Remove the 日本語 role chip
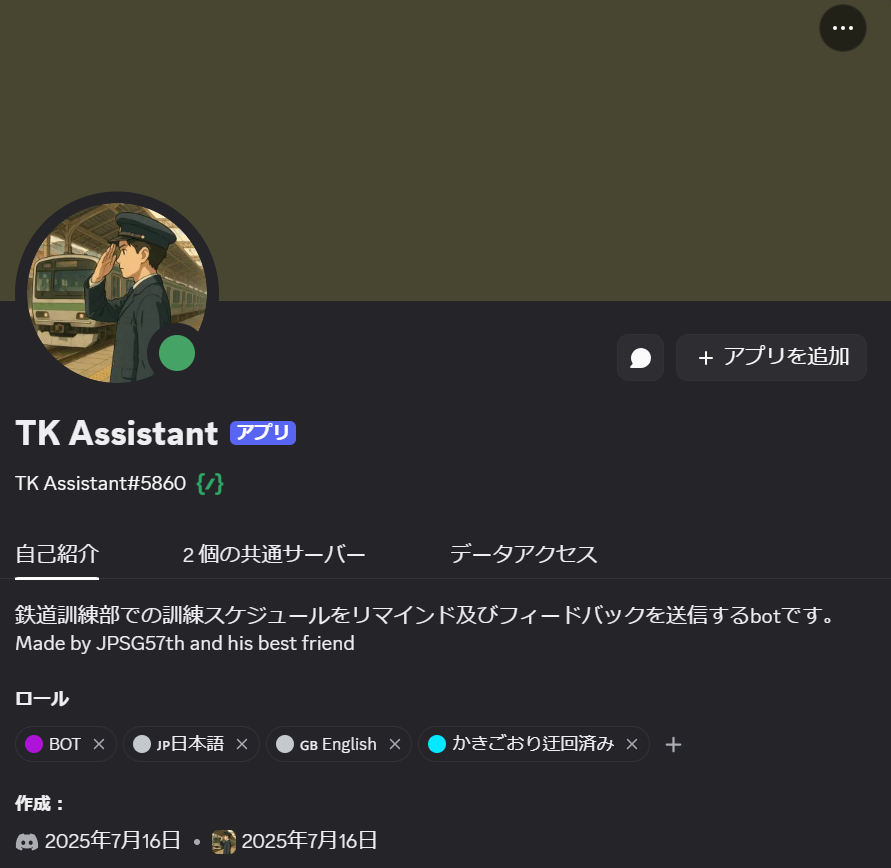The height and width of the screenshot is (868, 891). click(242, 744)
